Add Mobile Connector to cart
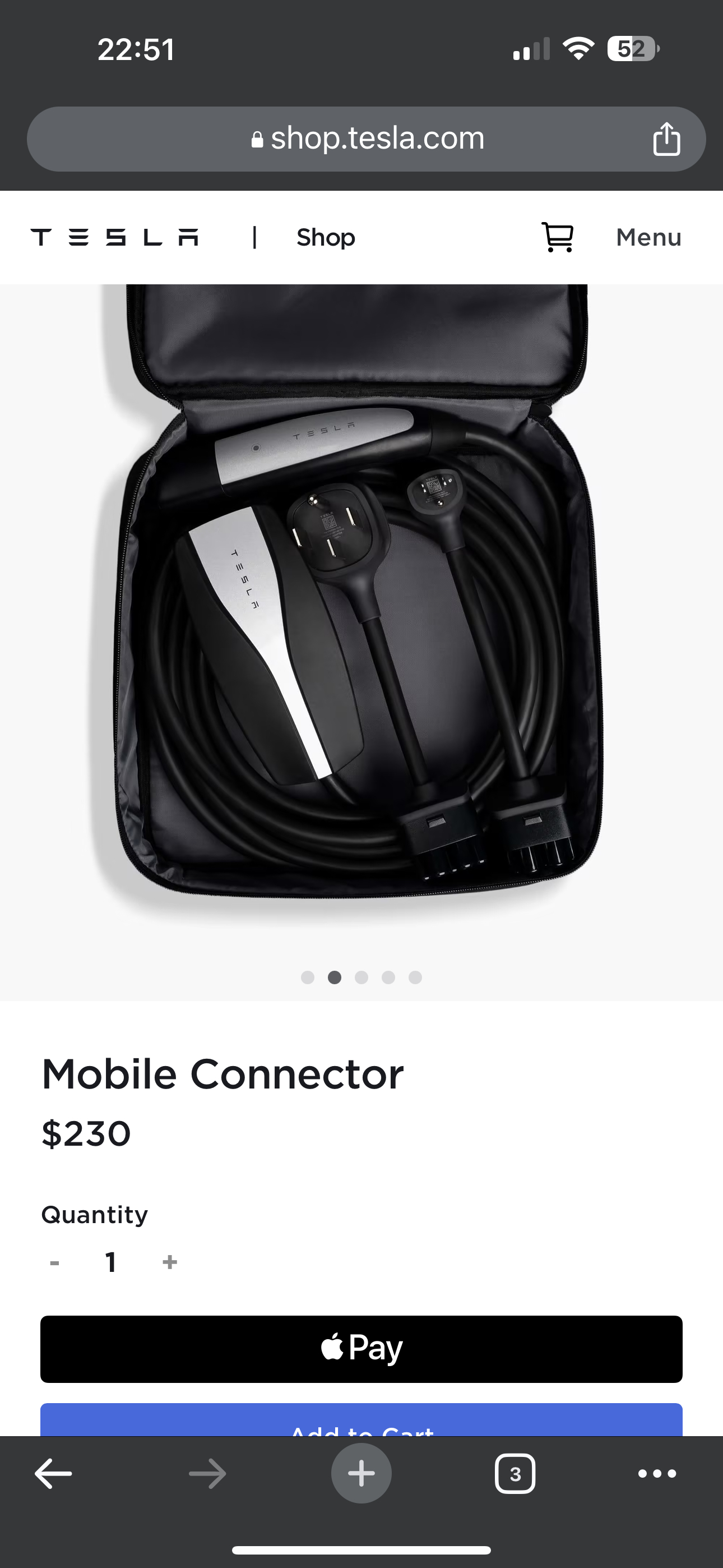 [x=361, y=1420]
